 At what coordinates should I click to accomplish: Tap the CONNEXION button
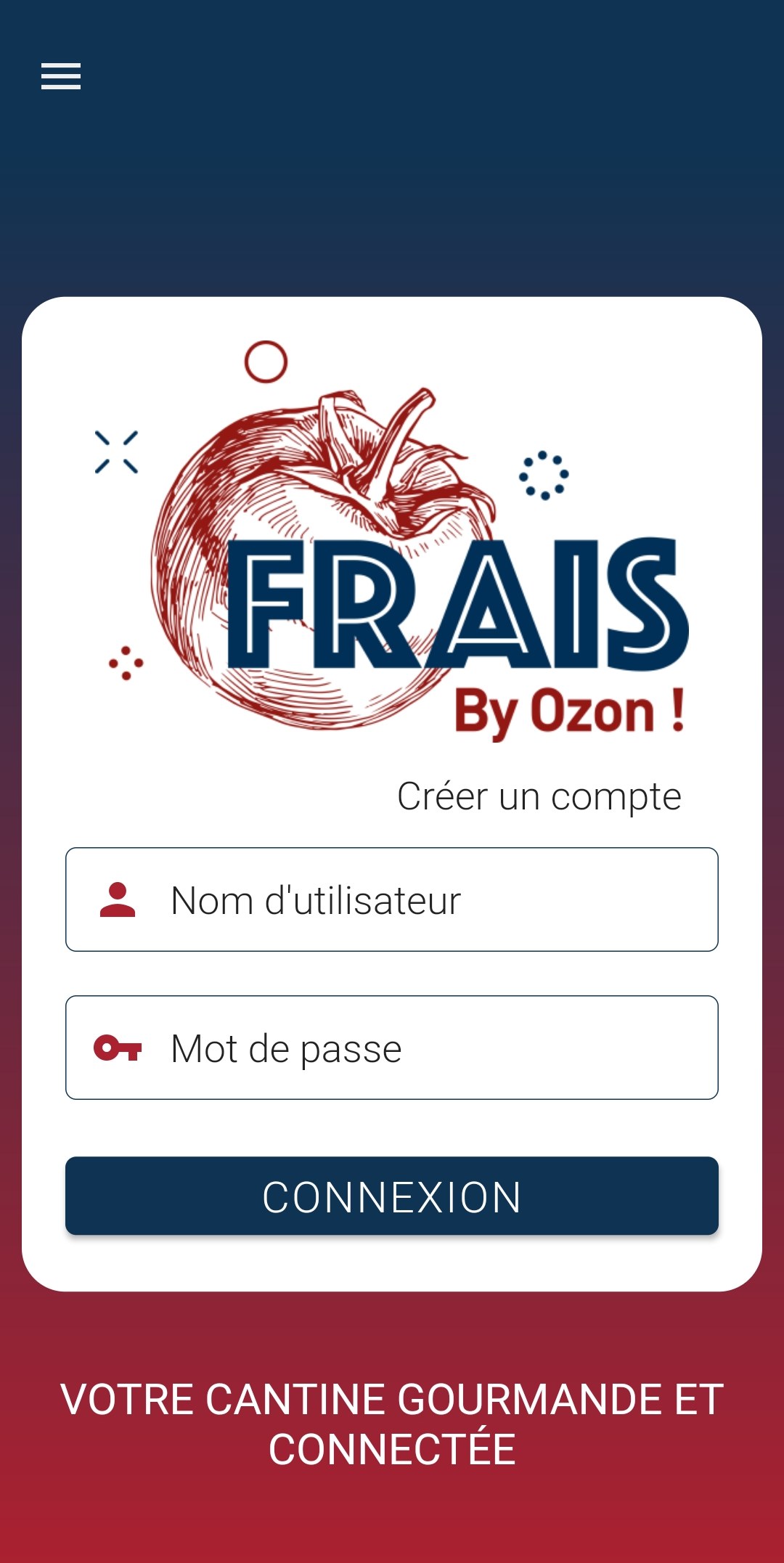[x=392, y=1196]
